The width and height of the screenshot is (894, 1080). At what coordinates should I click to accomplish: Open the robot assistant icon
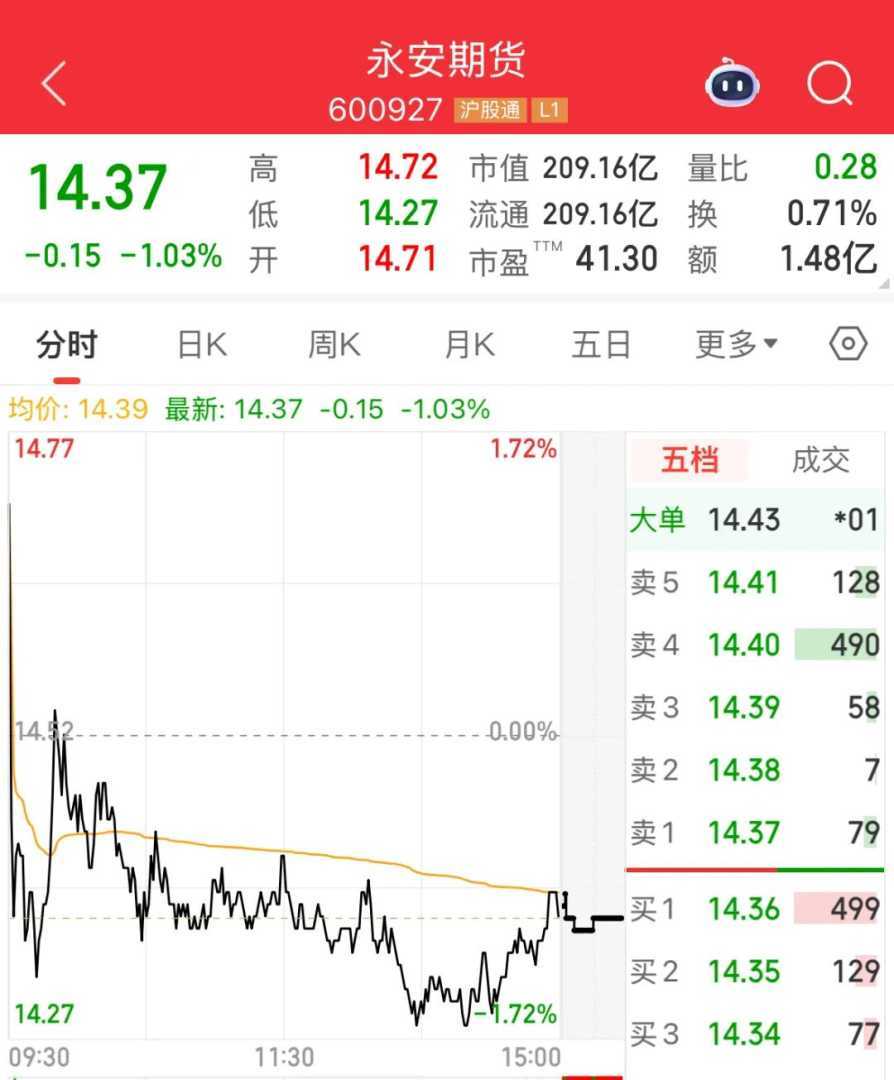tap(733, 84)
